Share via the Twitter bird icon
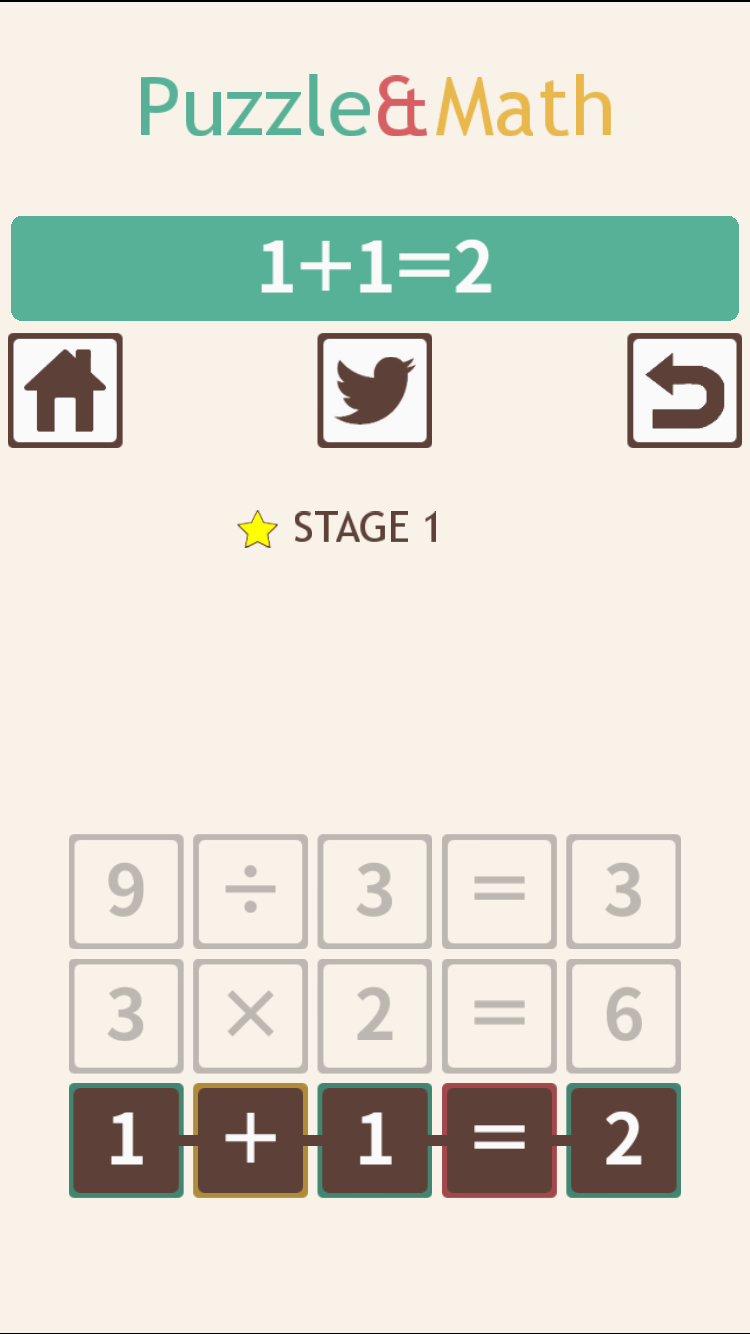Image resolution: width=750 pixels, height=1334 pixels. 375,390
